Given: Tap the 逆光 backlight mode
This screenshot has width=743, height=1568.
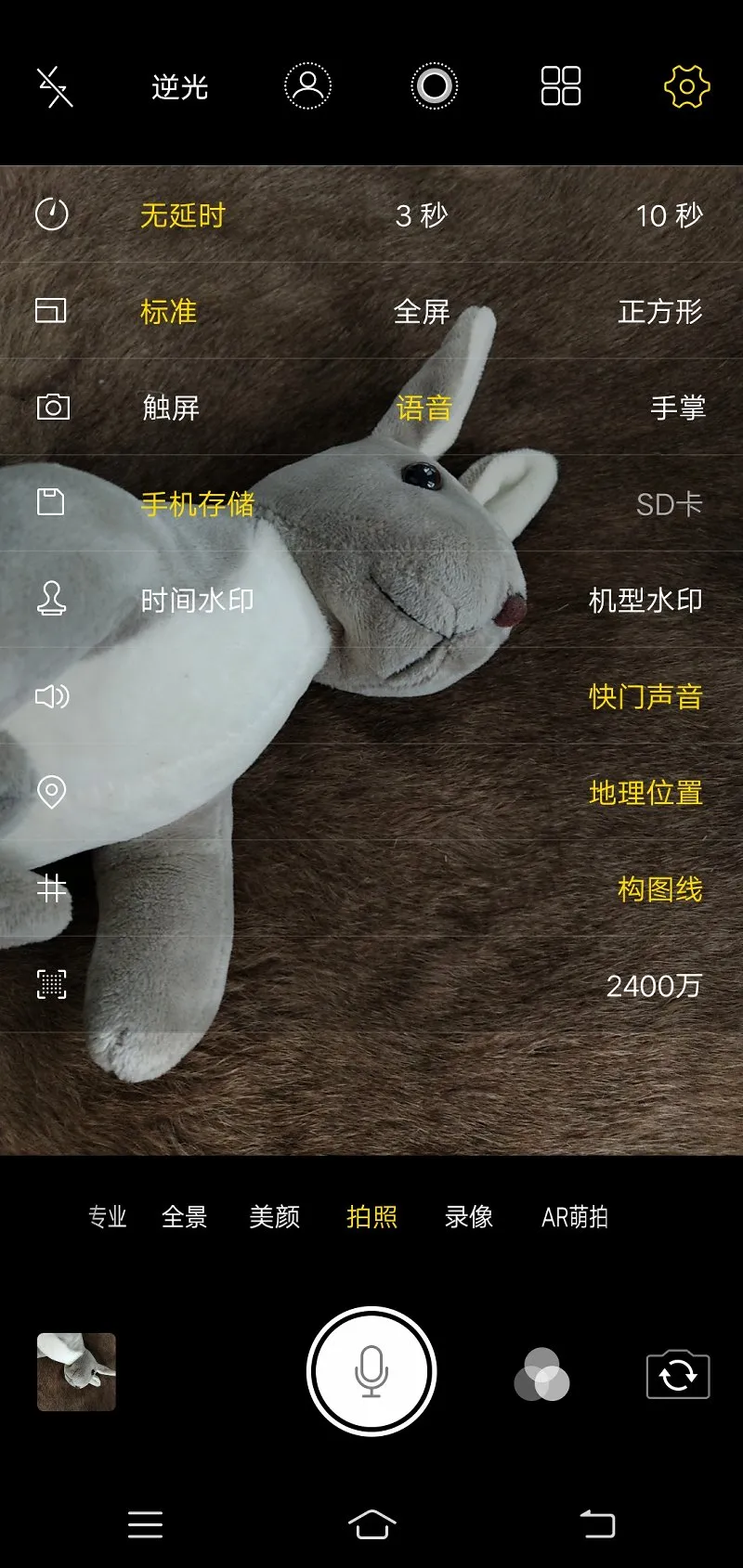Looking at the screenshot, I should pos(180,87).
